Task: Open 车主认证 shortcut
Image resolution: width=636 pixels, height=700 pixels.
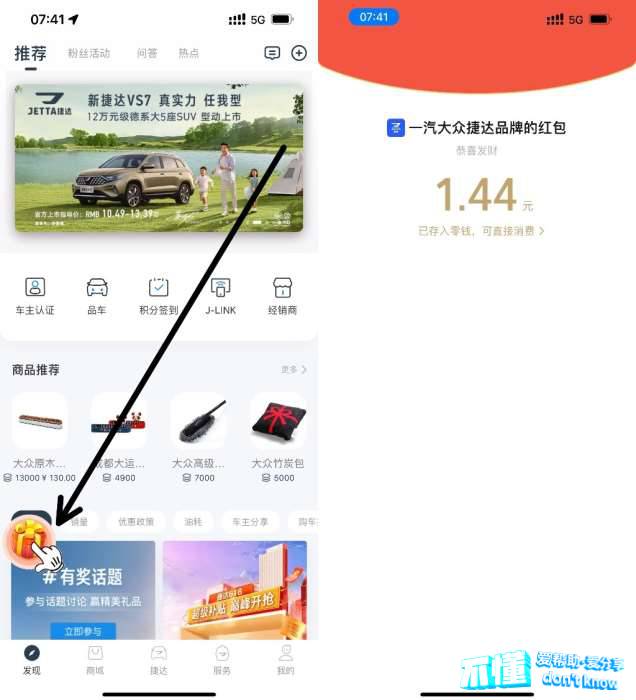Action: click(x=35, y=296)
